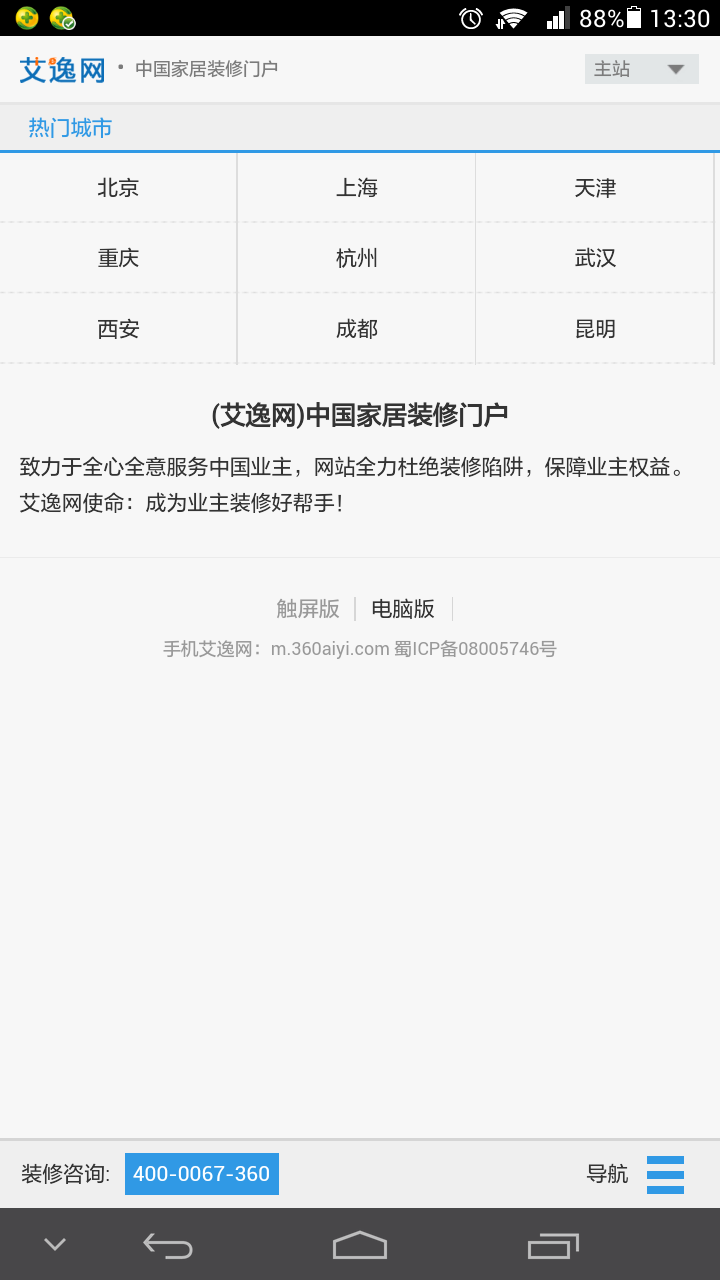720x1280 pixels.
Task: Select 昆明 city
Action: 595,329
